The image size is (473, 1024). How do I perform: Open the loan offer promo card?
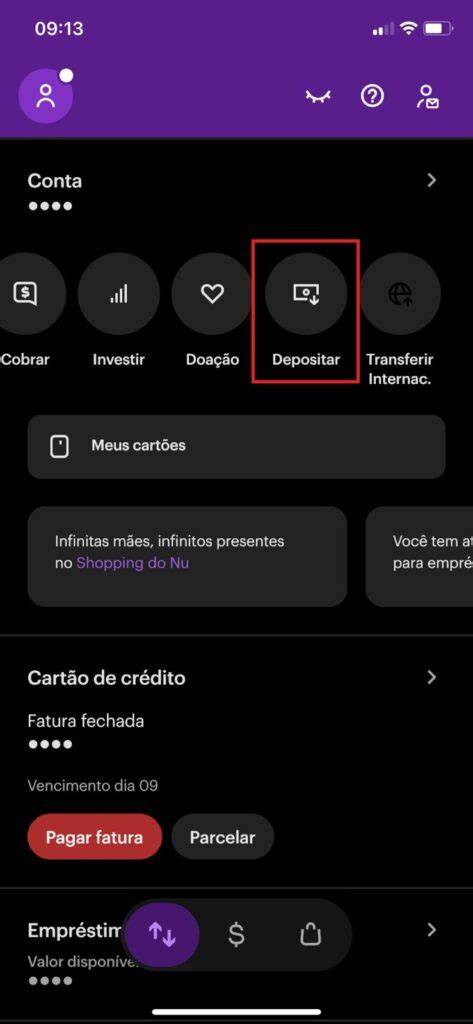click(x=419, y=556)
